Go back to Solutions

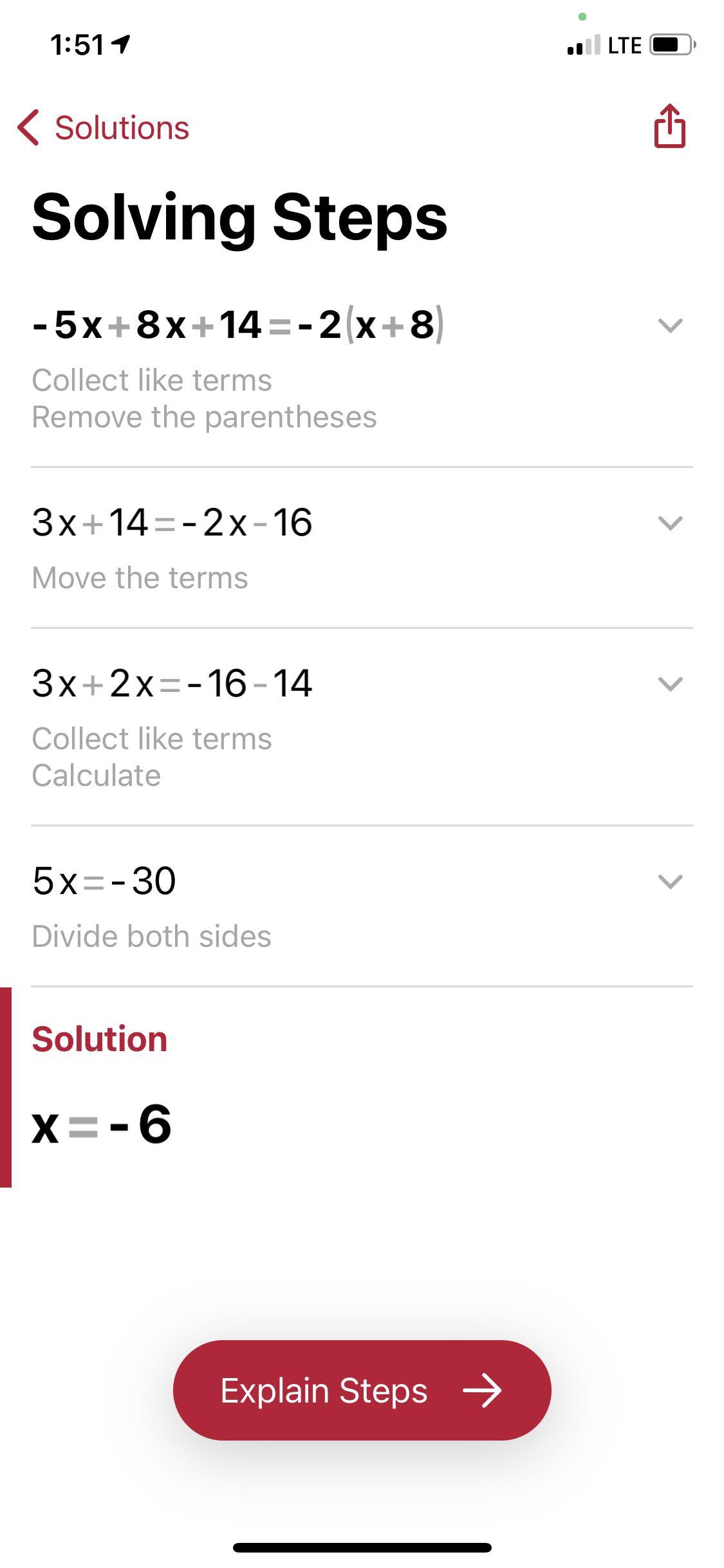click(x=103, y=127)
